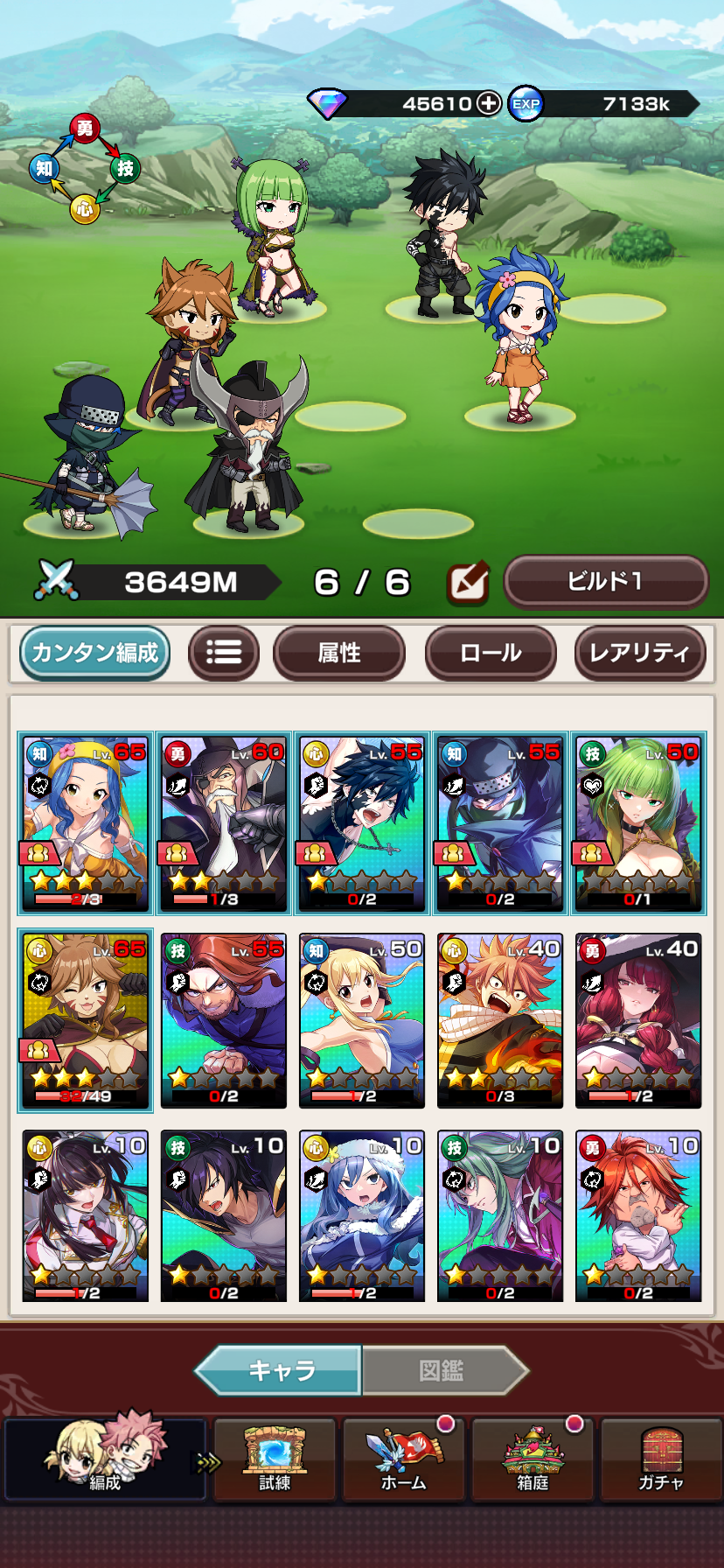
Task: Select the Lv.40 spiky pink-haired character card
Action: (500, 1020)
